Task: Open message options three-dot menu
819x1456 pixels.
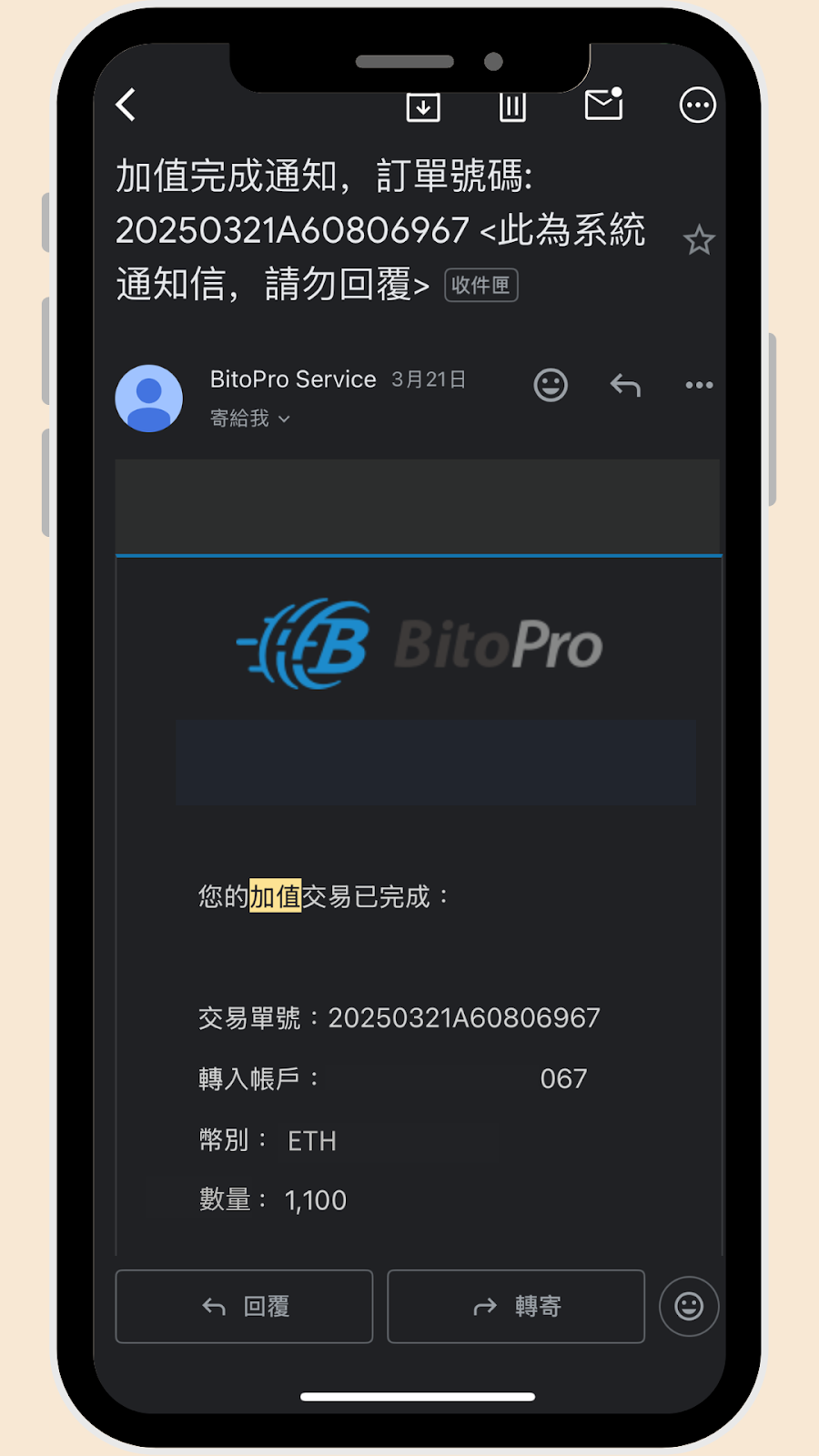Action: coord(699,385)
